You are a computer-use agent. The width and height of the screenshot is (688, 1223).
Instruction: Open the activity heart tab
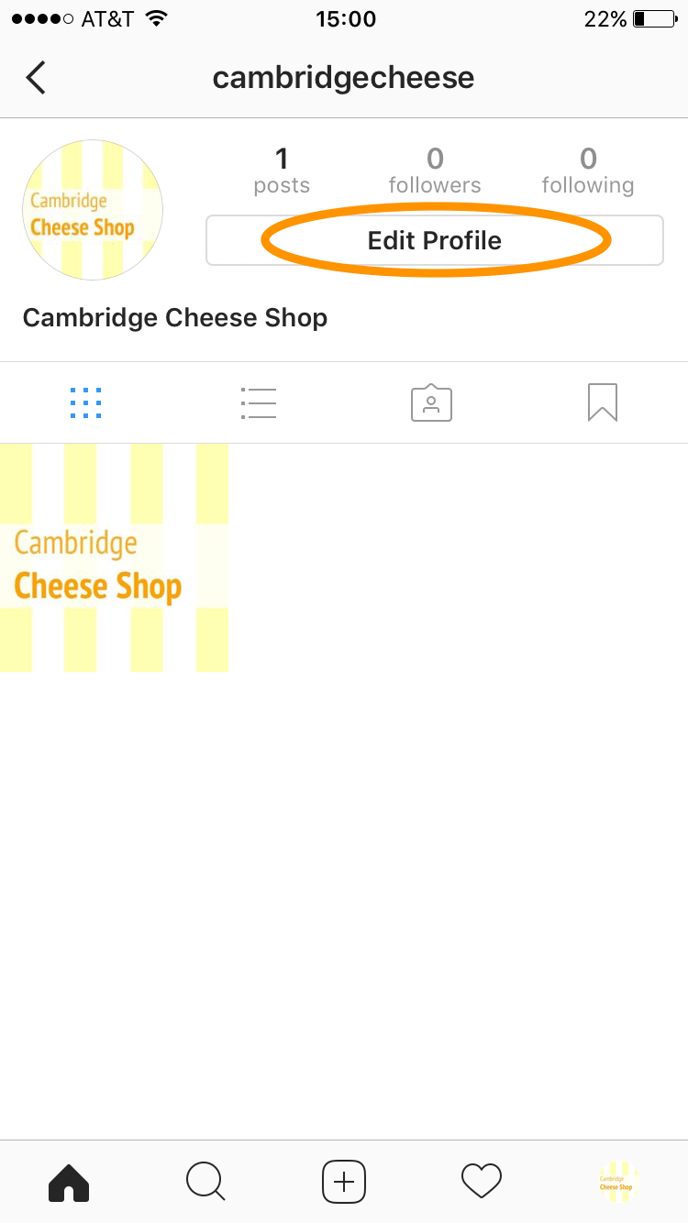(x=481, y=1182)
